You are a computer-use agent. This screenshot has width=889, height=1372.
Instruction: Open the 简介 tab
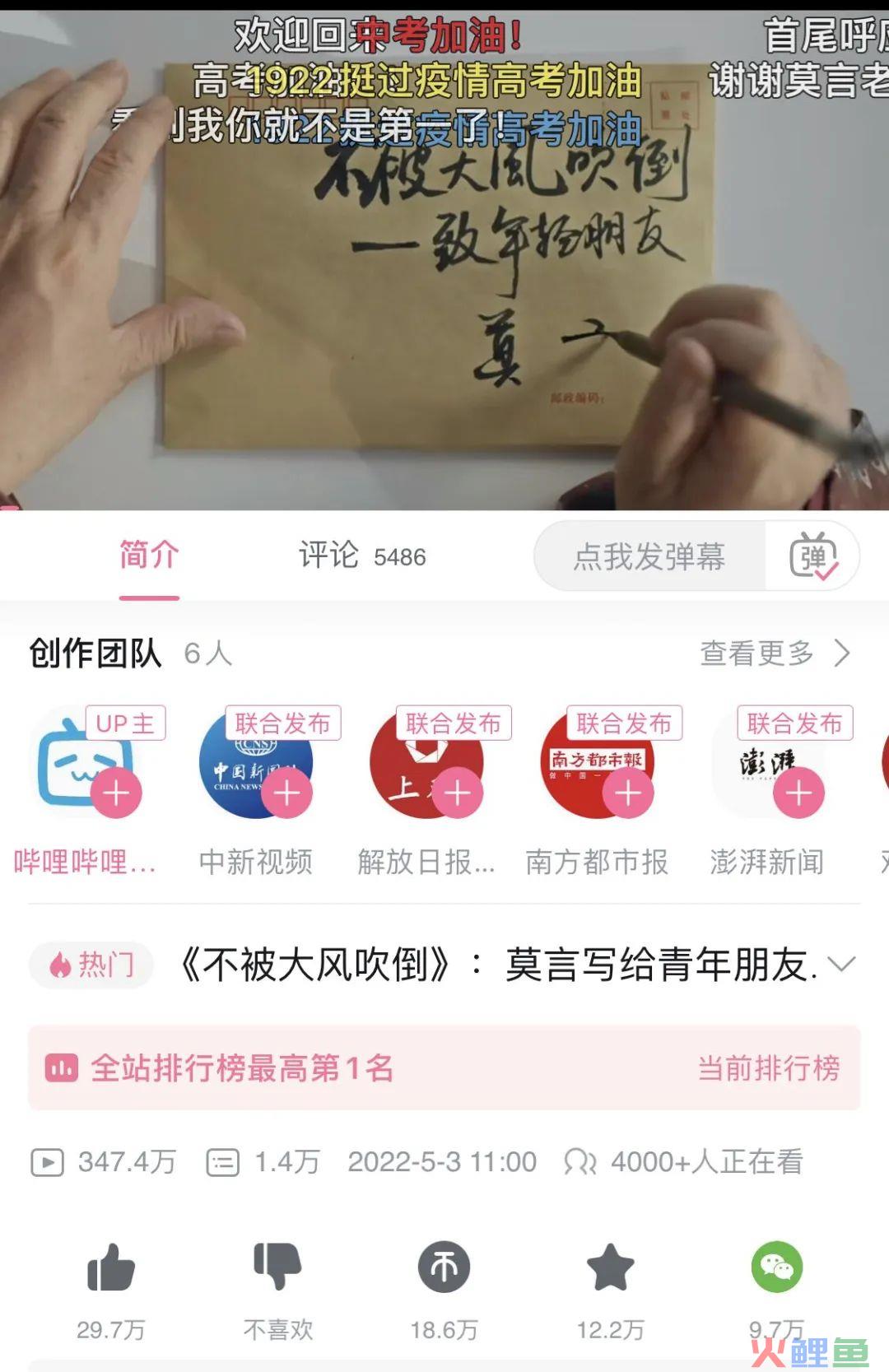[x=149, y=556]
